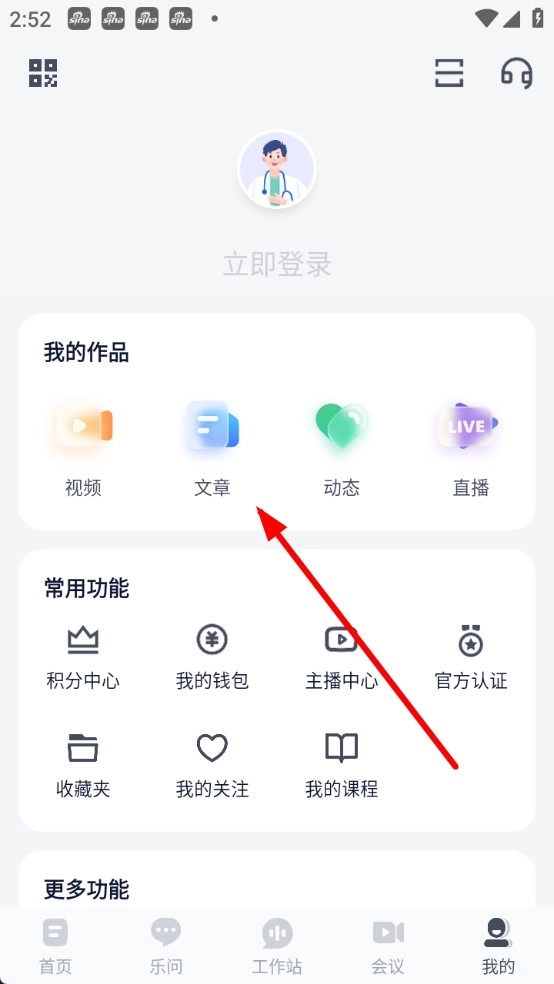
Task: Tap the doctor avatar picture
Action: pos(277,169)
